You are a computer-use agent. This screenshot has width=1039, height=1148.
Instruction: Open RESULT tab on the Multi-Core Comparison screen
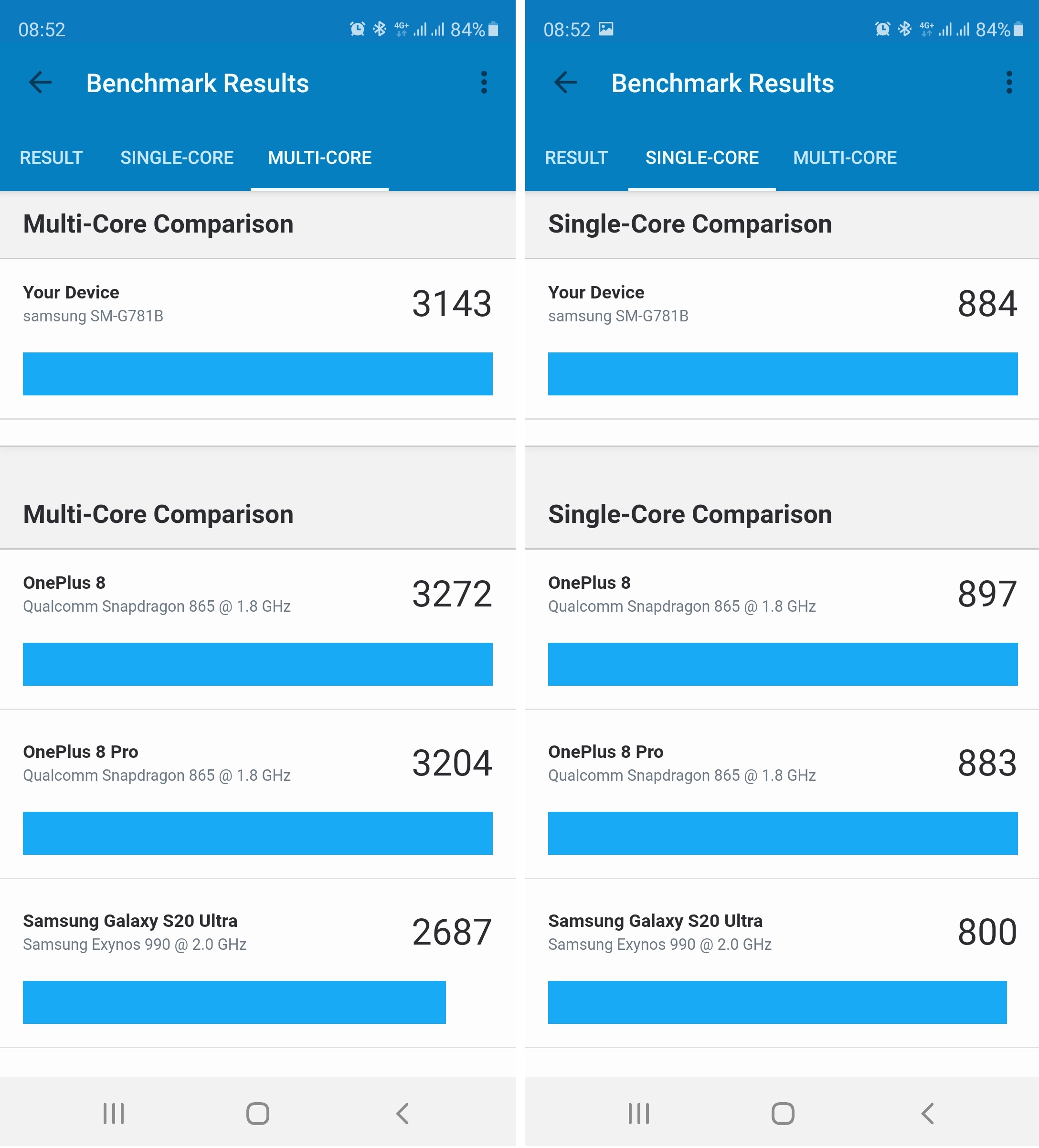[51, 158]
